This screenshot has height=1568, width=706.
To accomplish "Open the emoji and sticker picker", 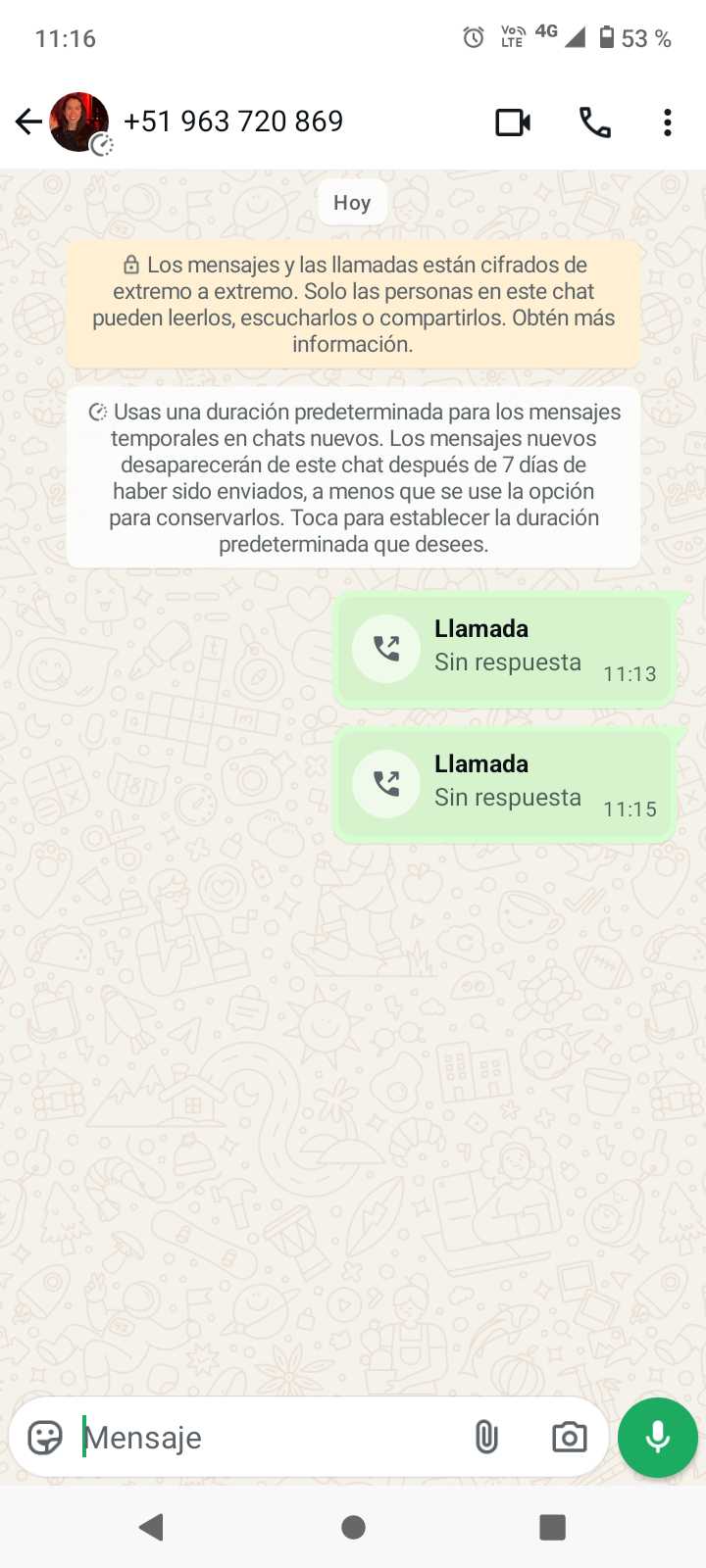I will (x=45, y=1438).
